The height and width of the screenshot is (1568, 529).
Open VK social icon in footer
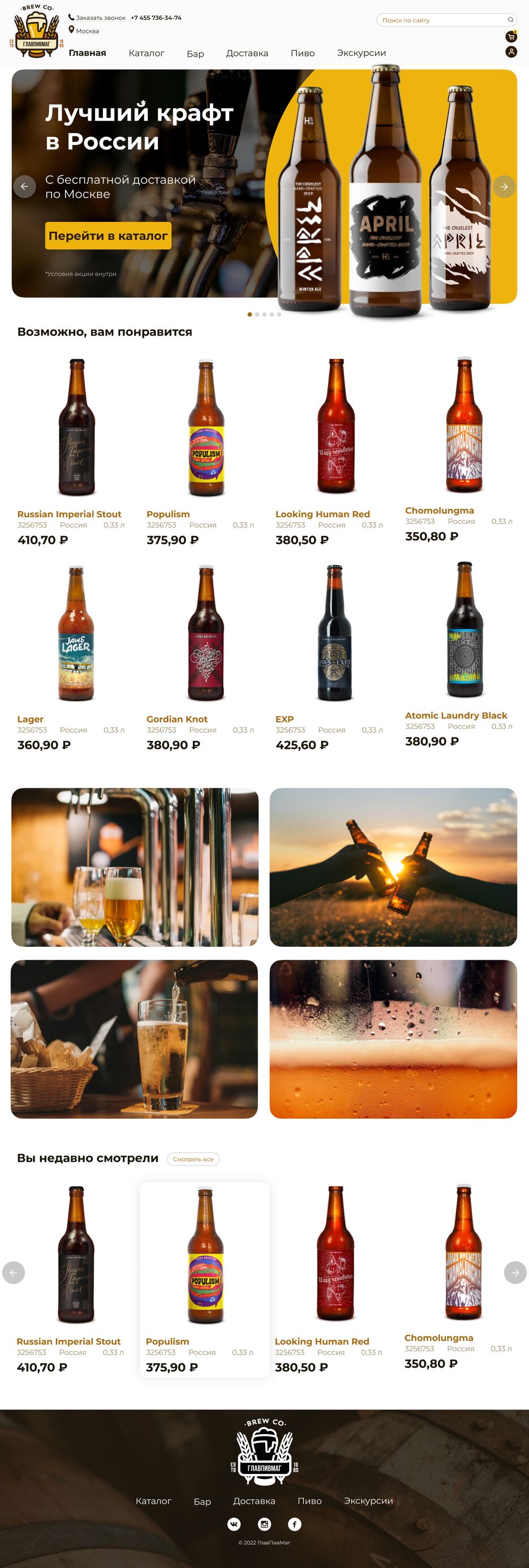(x=234, y=1524)
